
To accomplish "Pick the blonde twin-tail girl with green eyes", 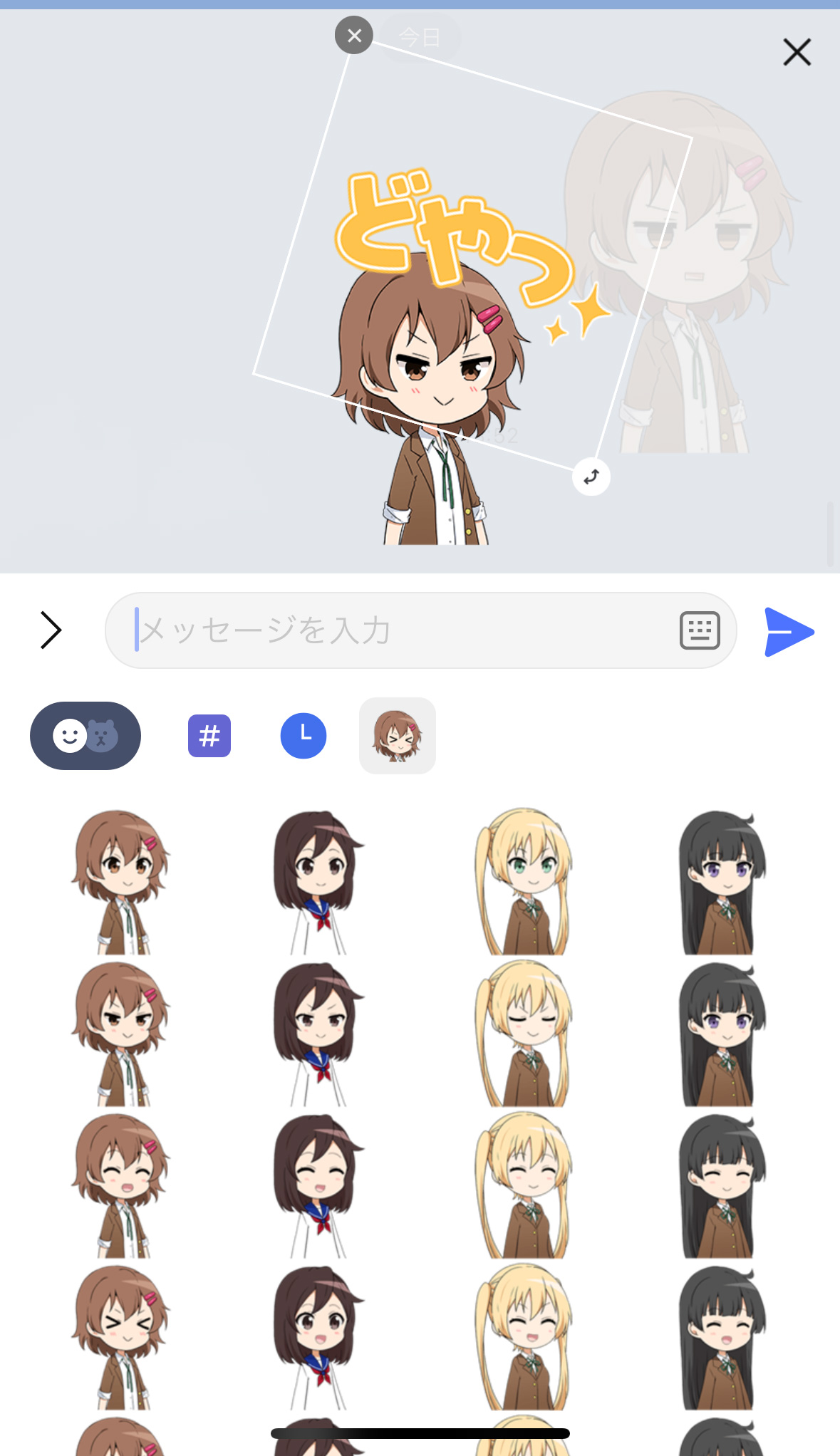I will click(524, 882).
